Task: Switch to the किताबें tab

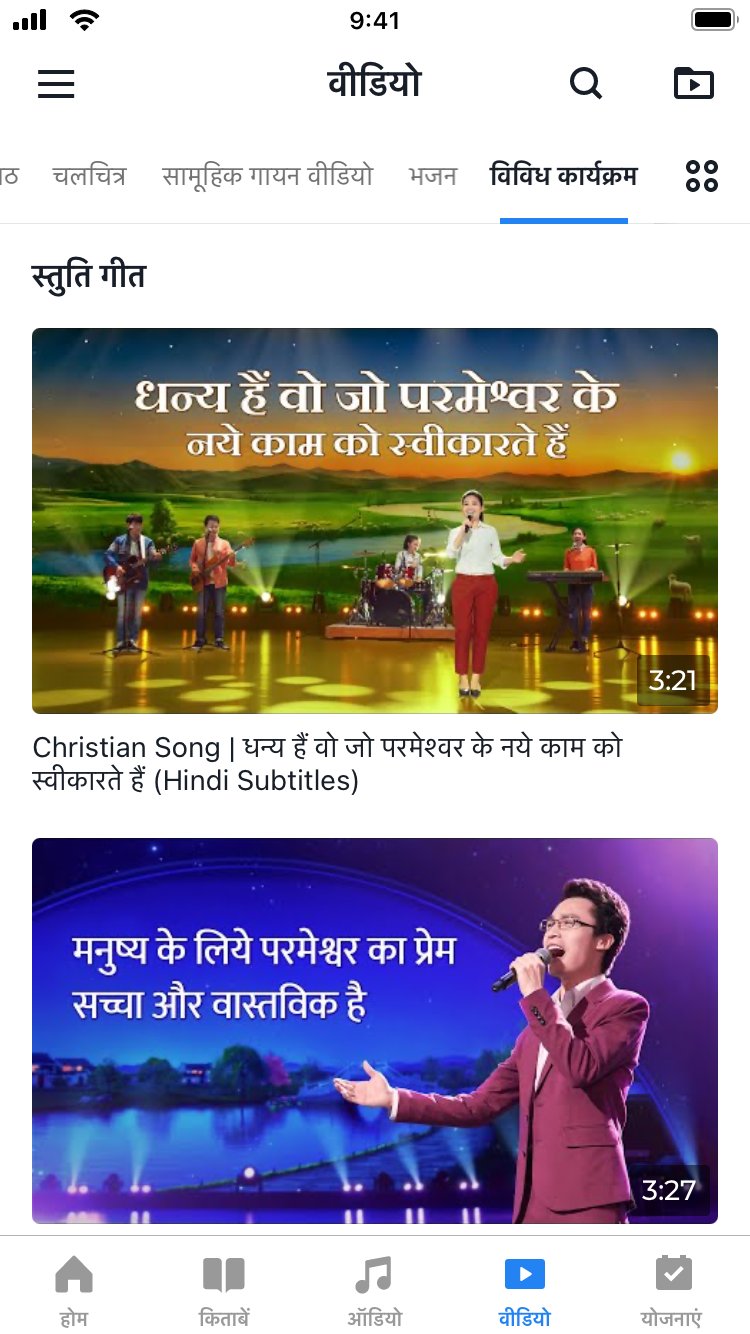Action: [x=224, y=1289]
